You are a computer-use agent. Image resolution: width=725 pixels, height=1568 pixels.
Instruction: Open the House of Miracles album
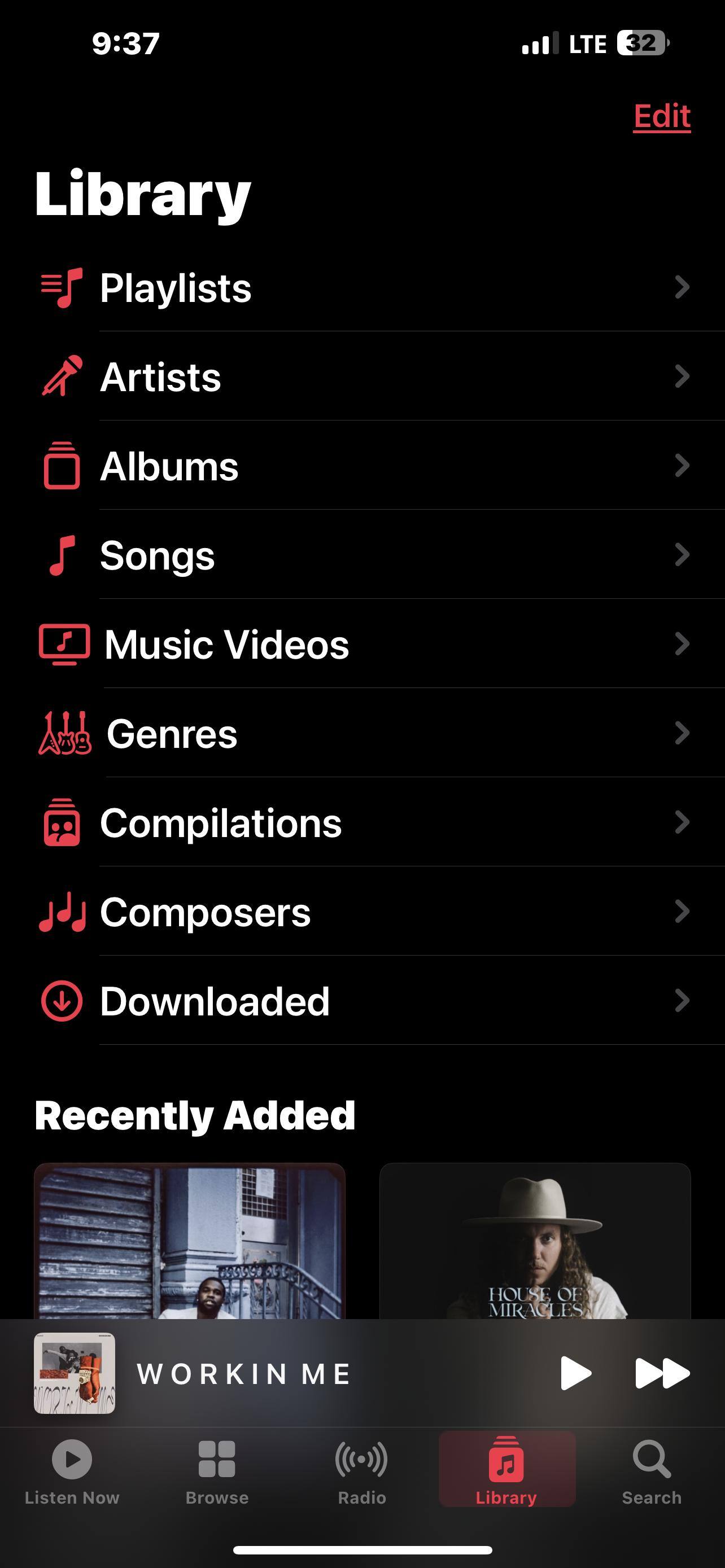(x=535, y=1242)
